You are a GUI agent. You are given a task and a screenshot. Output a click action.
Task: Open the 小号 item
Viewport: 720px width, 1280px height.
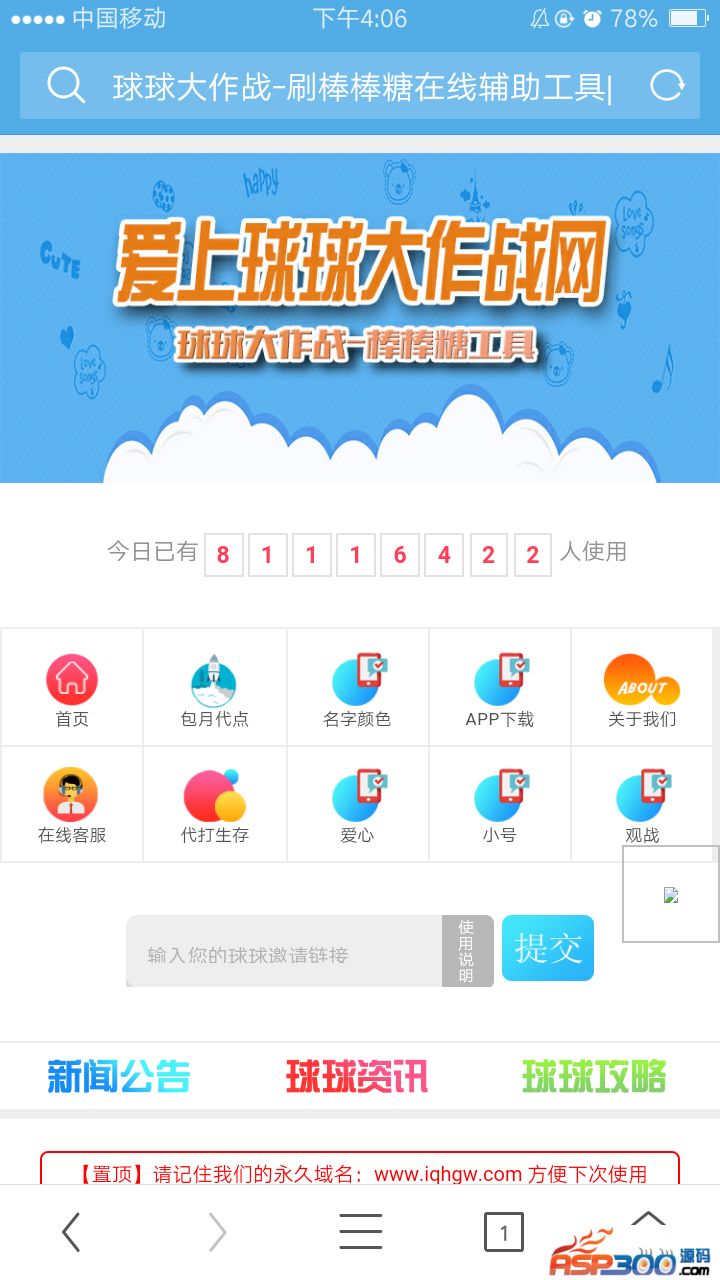(500, 805)
